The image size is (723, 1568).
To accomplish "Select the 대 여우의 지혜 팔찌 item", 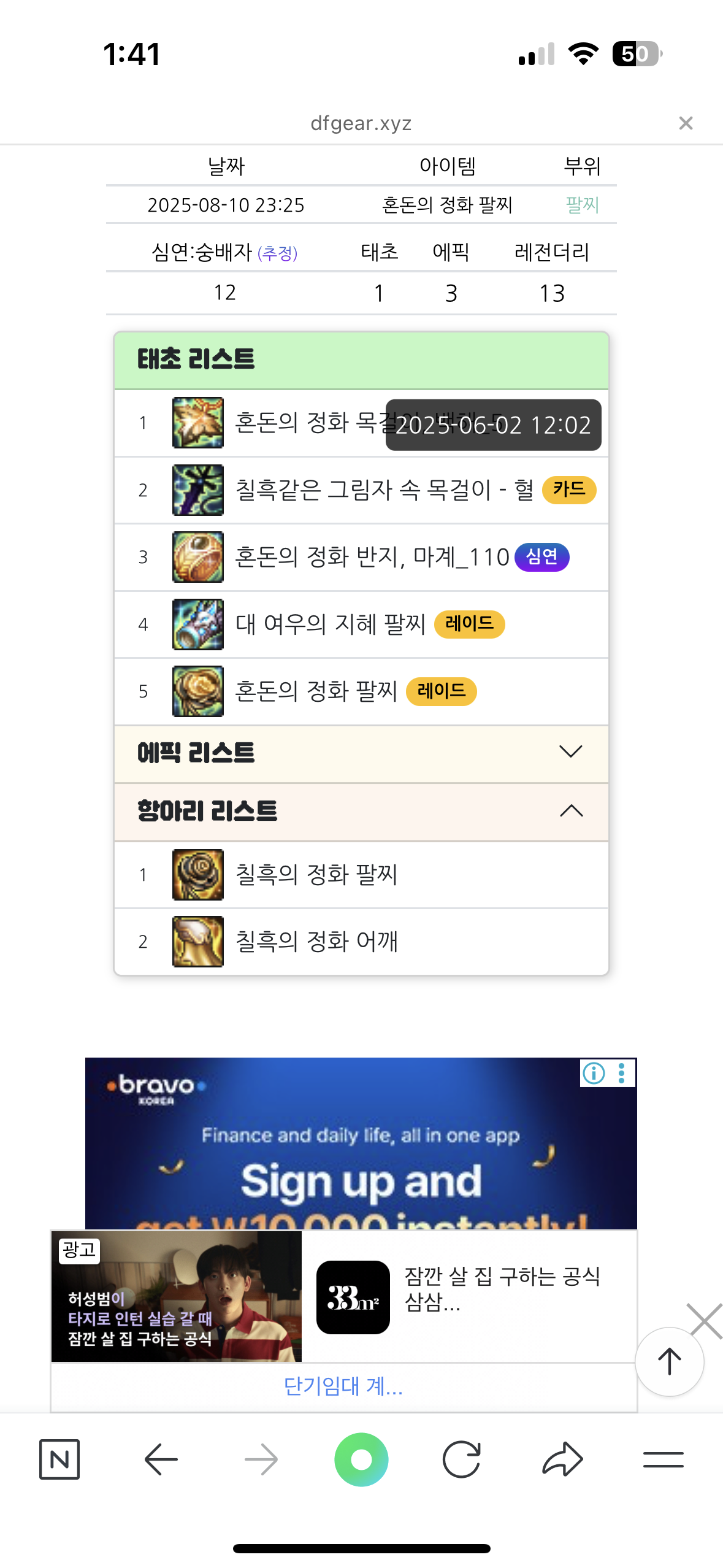I will 330,625.
